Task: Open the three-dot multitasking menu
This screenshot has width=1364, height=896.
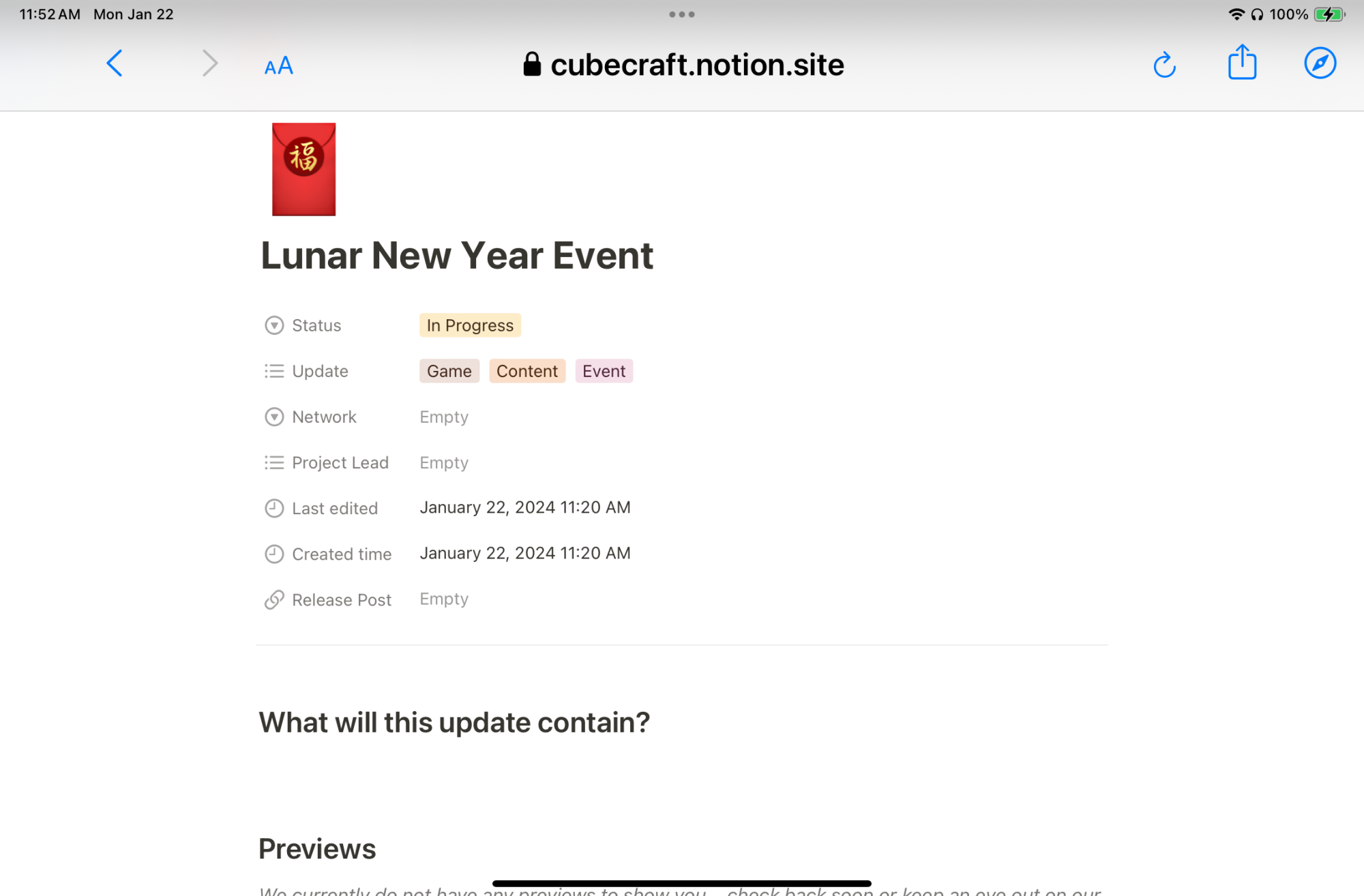Action: click(x=681, y=14)
